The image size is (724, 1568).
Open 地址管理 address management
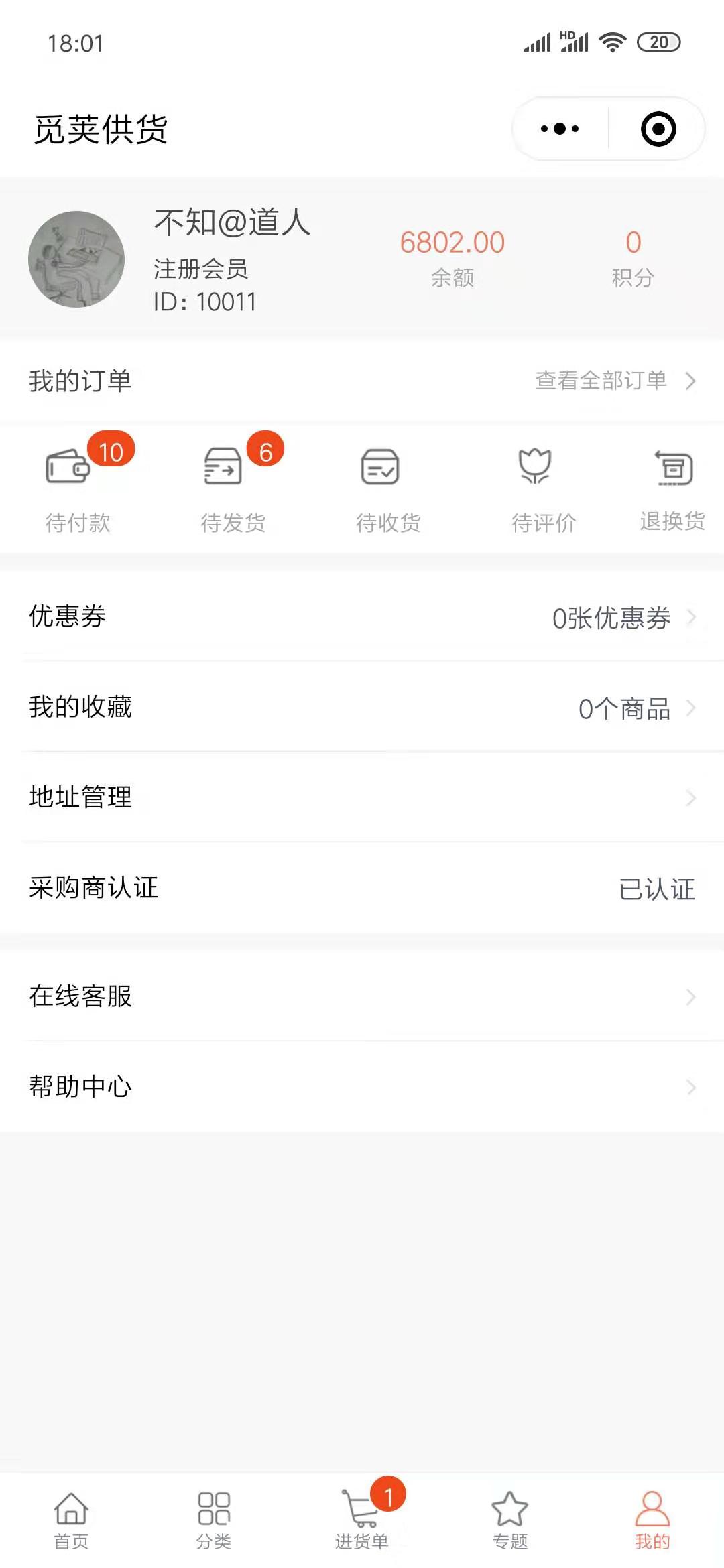click(x=362, y=798)
